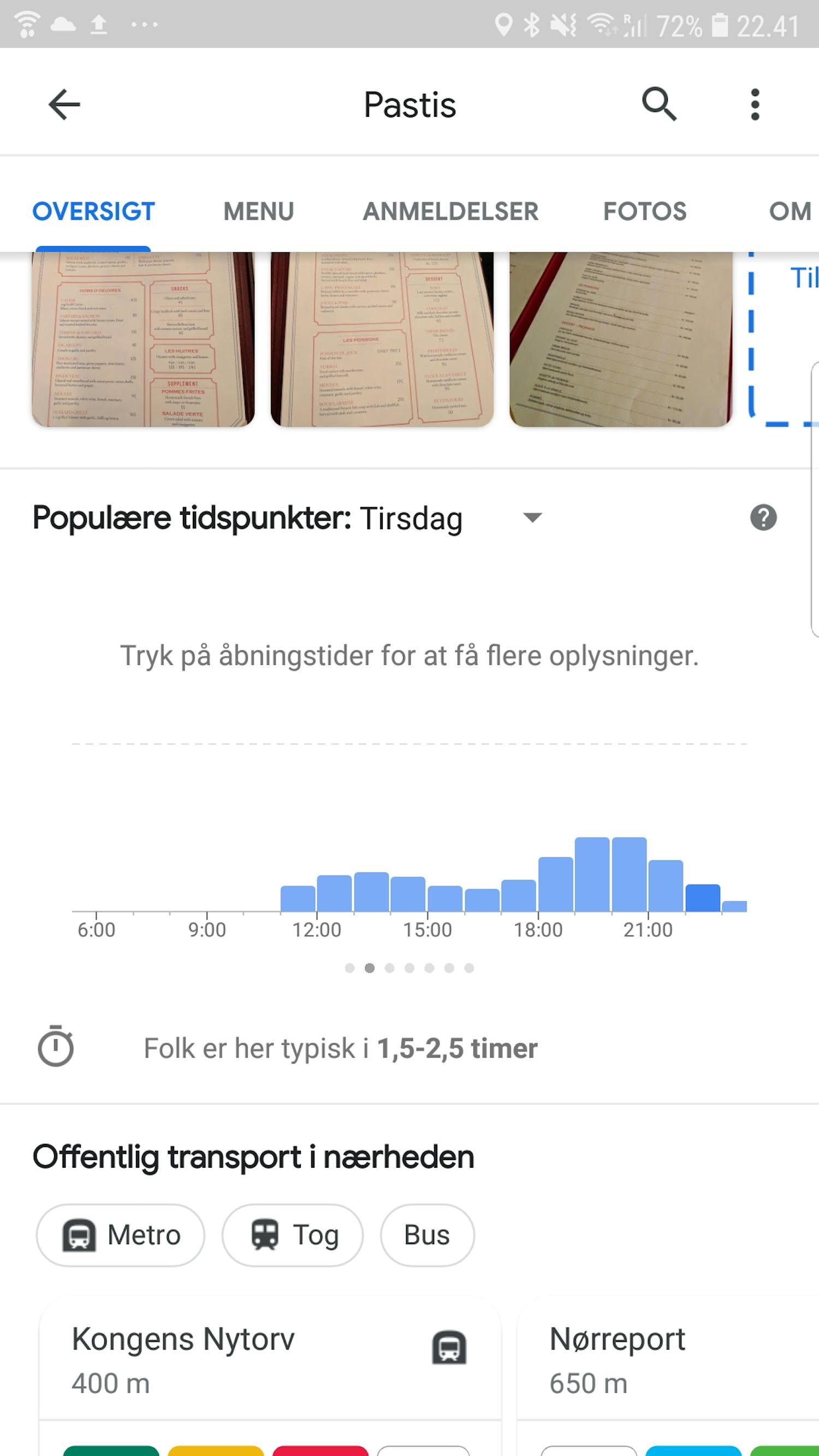Open the Kongens Nytorv station card
Viewport: 819px width, 1456px height.
point(270,1362)
